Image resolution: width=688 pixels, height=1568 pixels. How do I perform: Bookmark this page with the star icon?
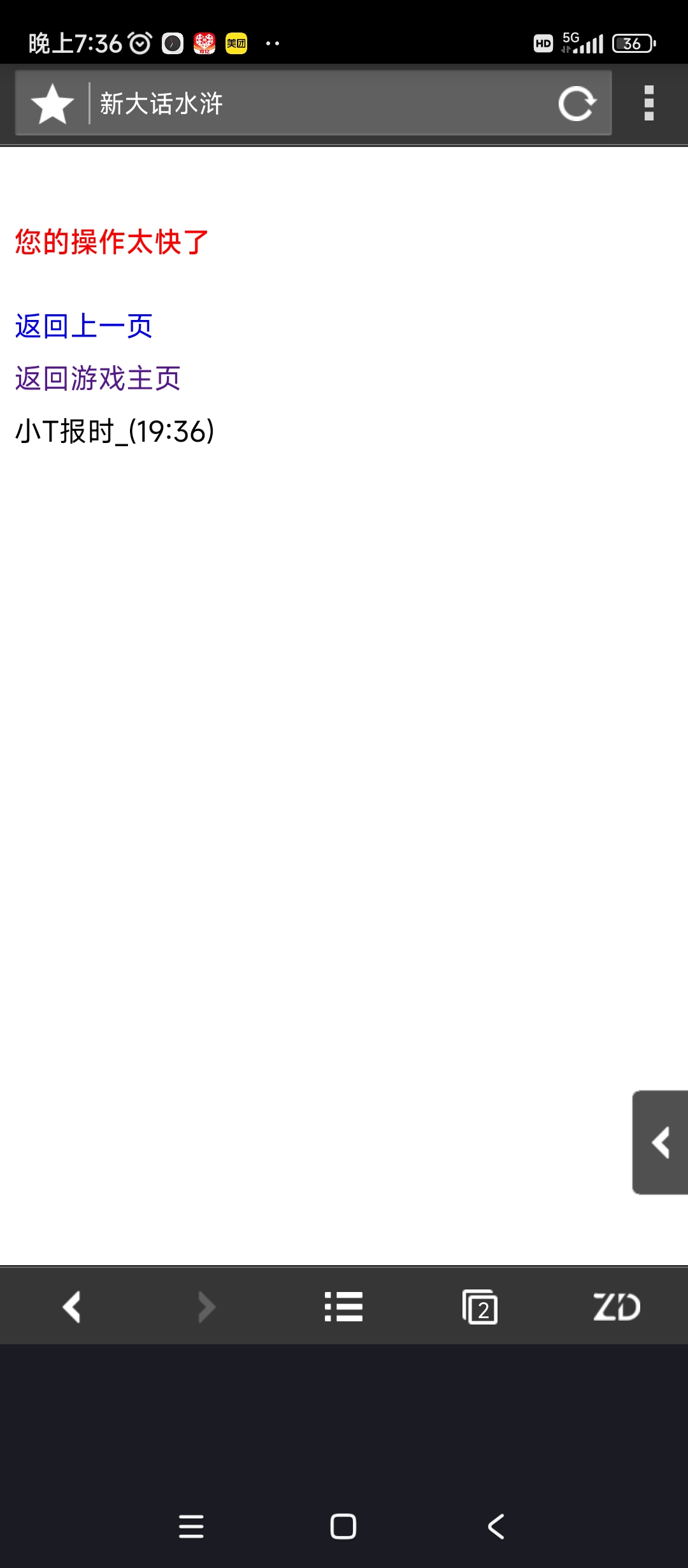[x=52, y=104]
